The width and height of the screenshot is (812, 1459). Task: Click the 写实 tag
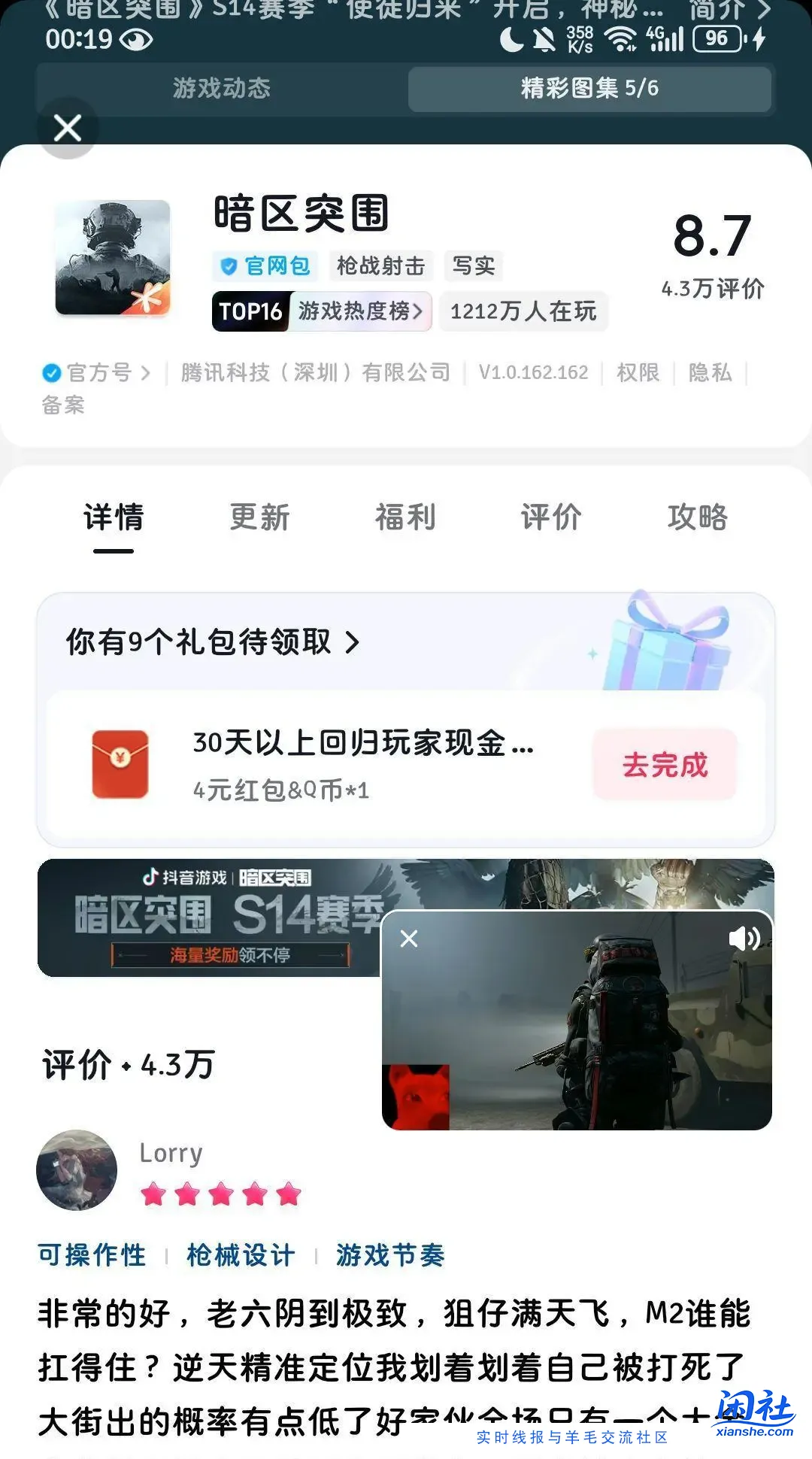[473, 265]
